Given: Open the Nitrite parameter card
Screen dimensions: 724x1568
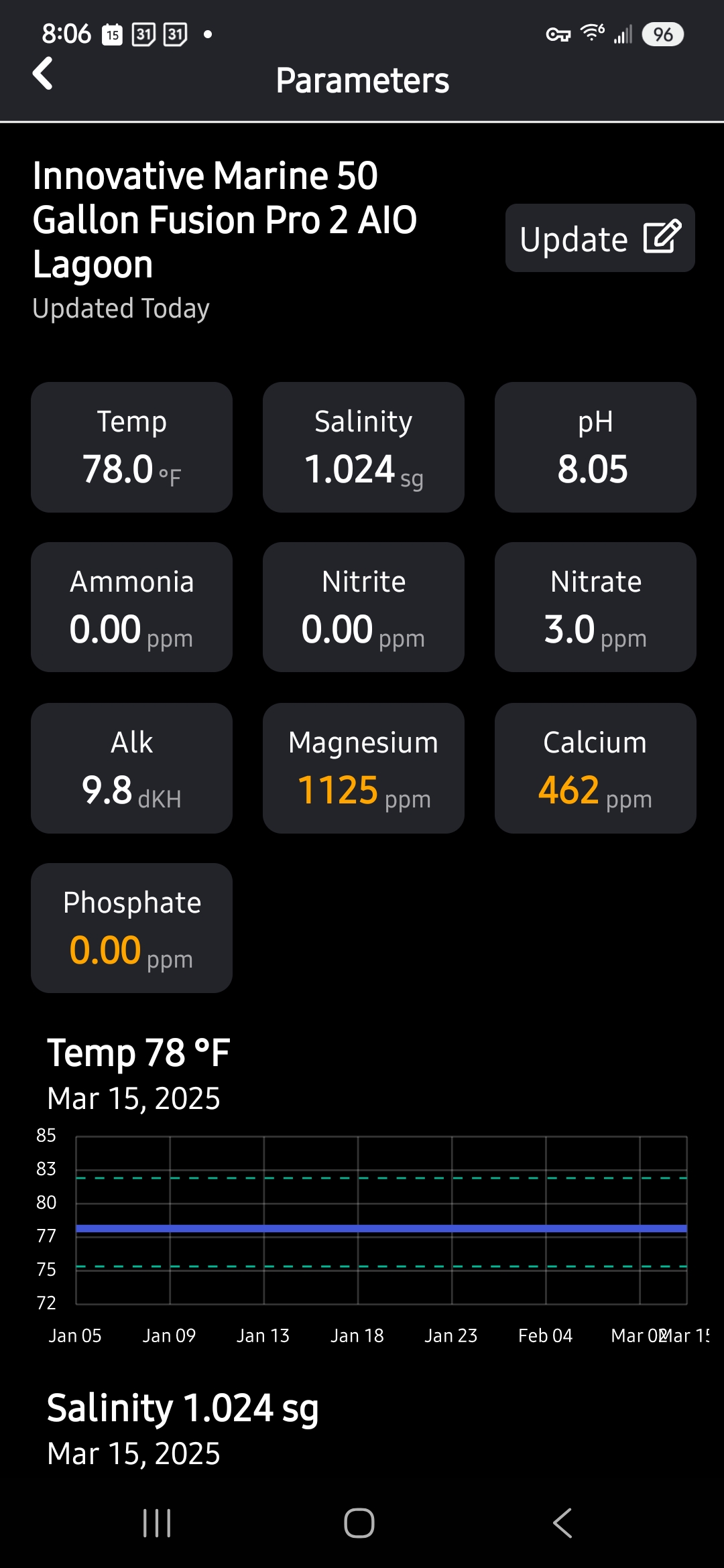Looking at the screenshot, I should click(x=363, y=607).
